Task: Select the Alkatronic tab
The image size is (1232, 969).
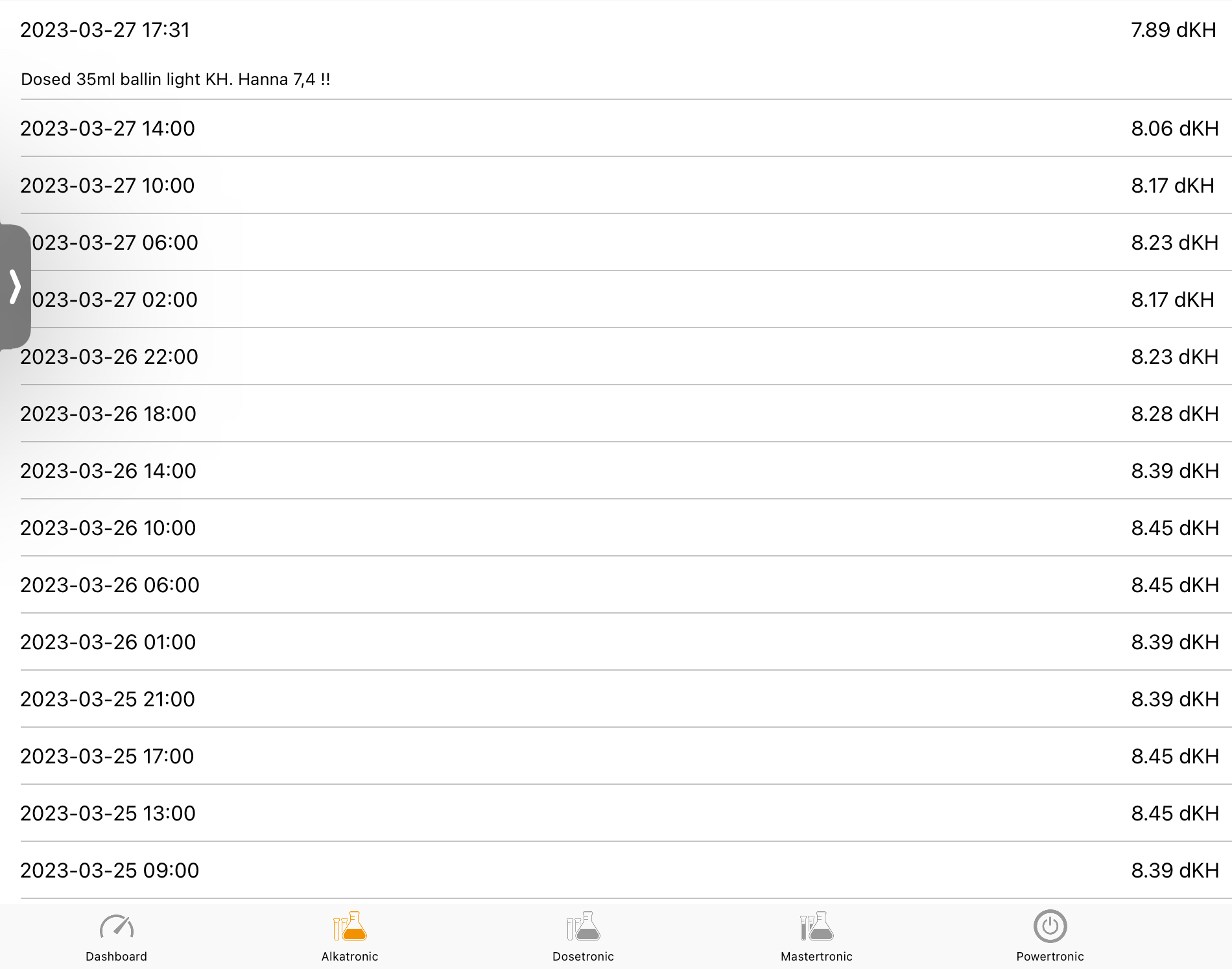Action: [349, 937]
